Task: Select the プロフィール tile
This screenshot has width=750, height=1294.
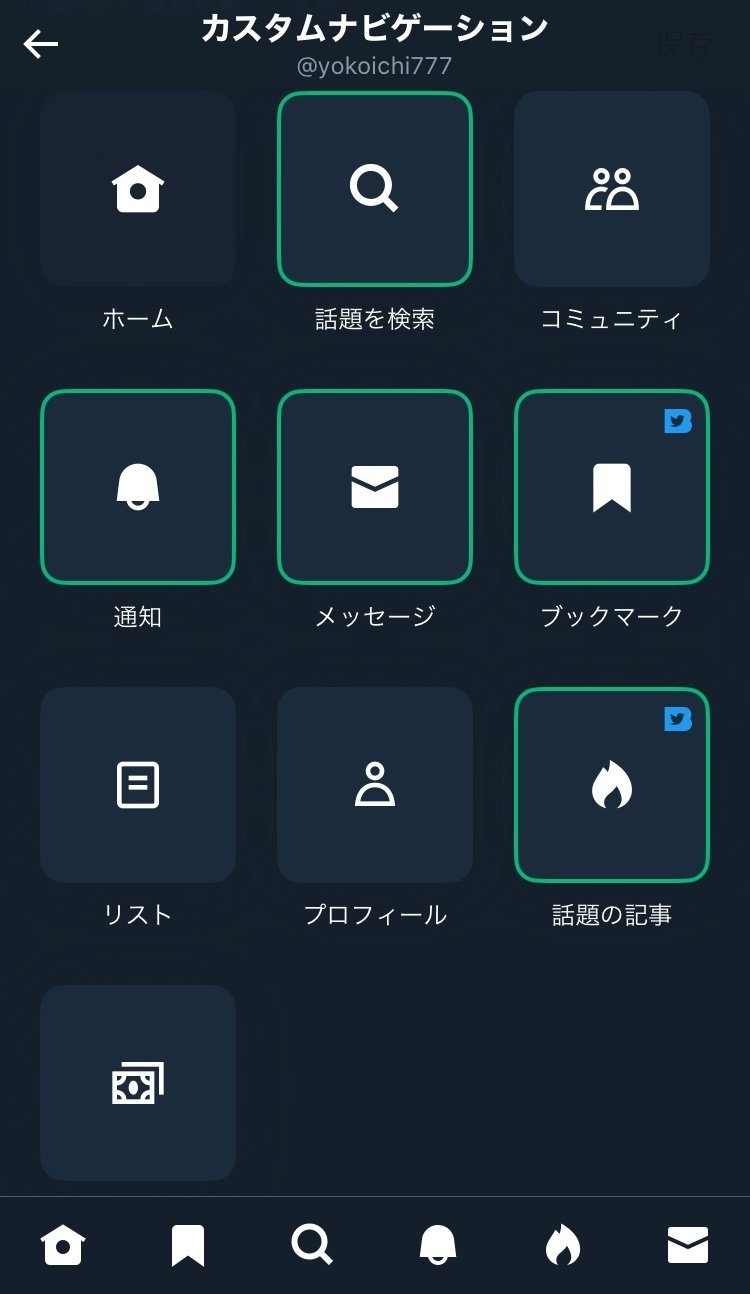Action: (375, 785)
